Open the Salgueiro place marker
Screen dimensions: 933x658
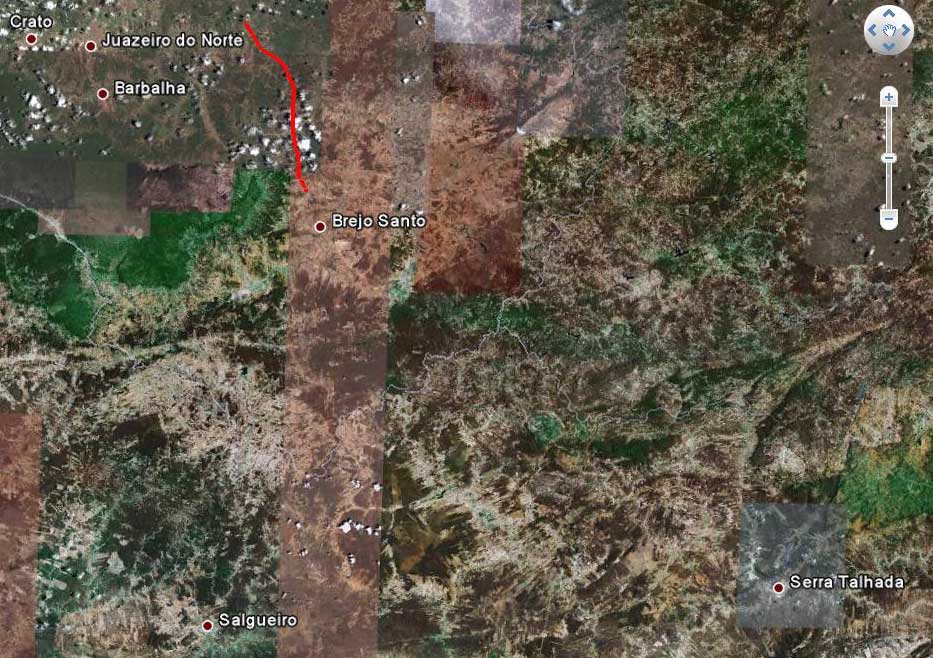(207, 626)
